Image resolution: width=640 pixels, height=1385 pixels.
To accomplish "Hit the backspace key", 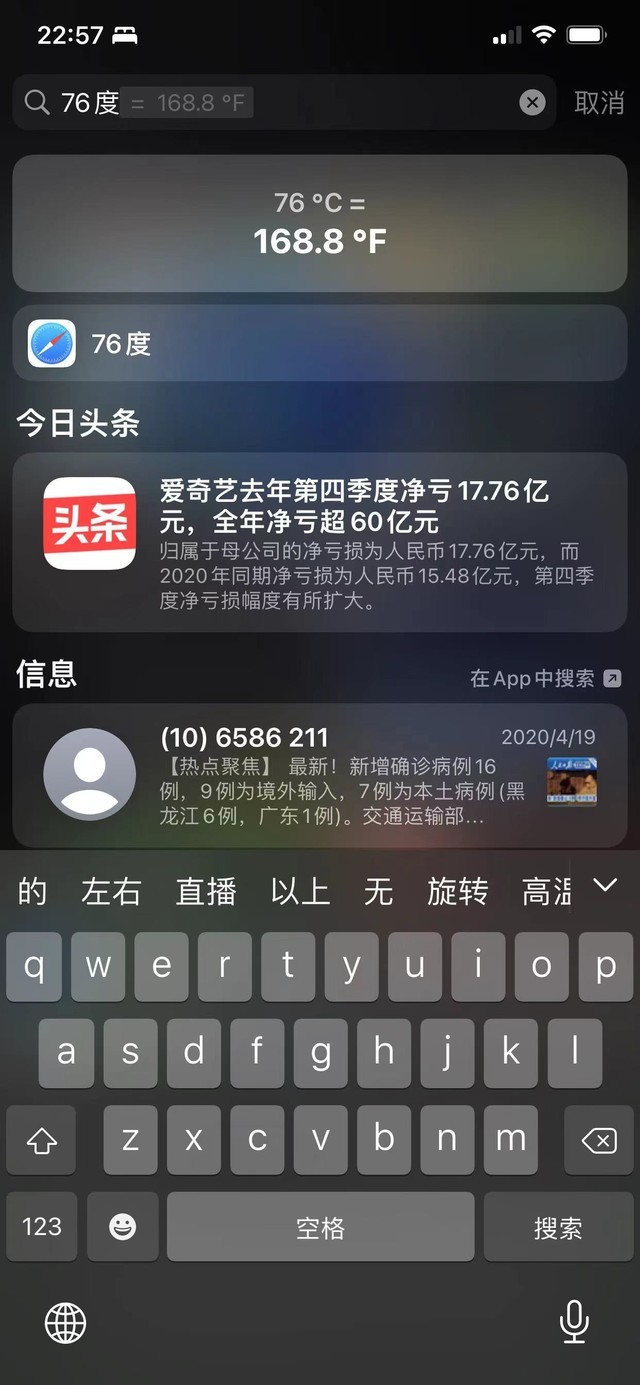I will tap(598, 1140).
